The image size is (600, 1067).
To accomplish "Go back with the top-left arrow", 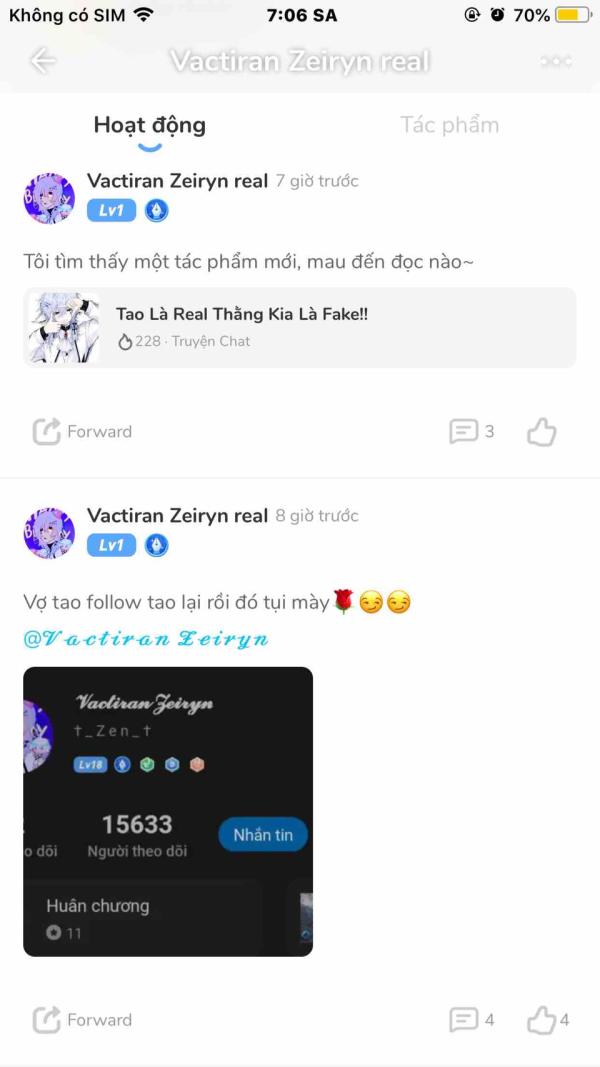I will [x=43, y=61].
